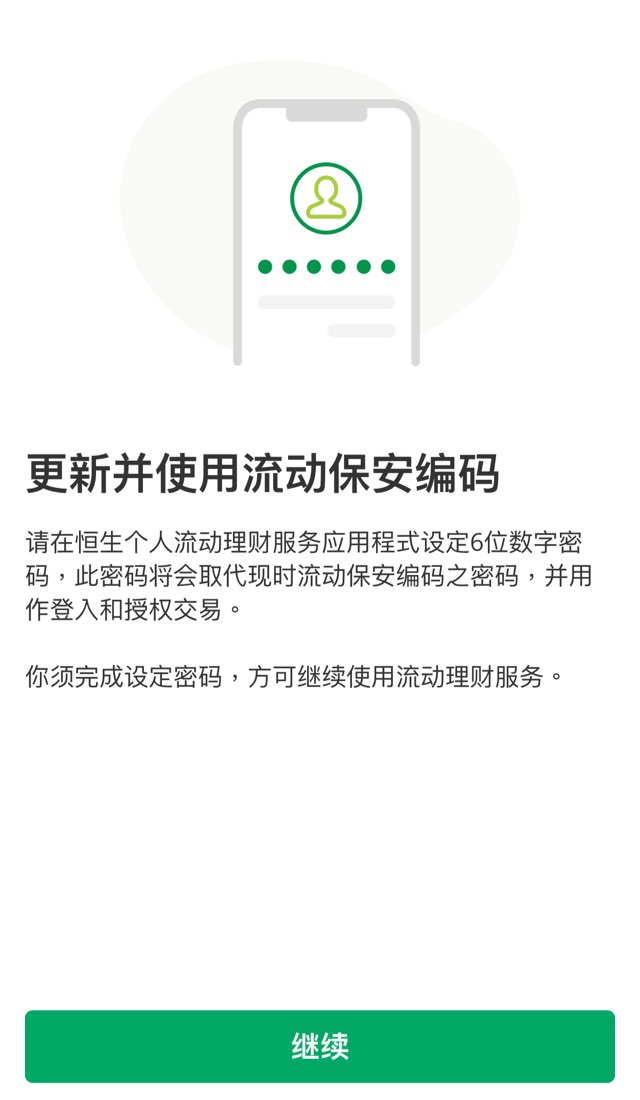Tap the green 继续 button

(320, 1046)
